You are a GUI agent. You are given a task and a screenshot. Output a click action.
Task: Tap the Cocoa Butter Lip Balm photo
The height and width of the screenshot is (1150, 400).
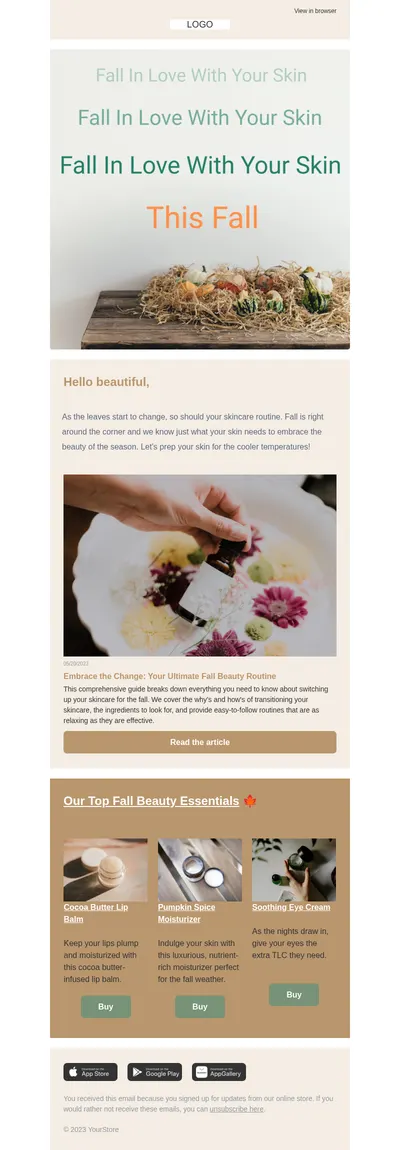pyautogui.click(x=106, y=870)
